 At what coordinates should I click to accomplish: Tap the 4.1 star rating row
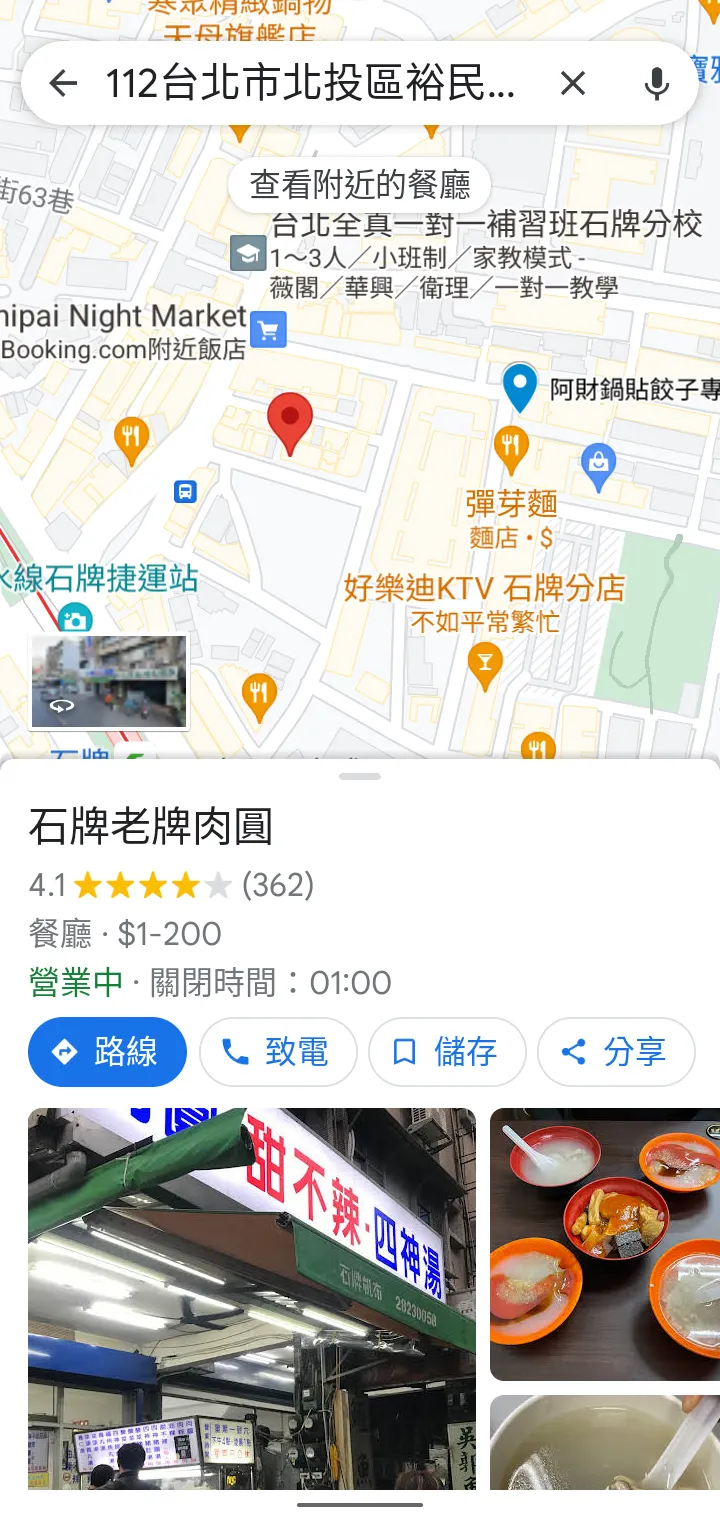[x=170, y=884]
